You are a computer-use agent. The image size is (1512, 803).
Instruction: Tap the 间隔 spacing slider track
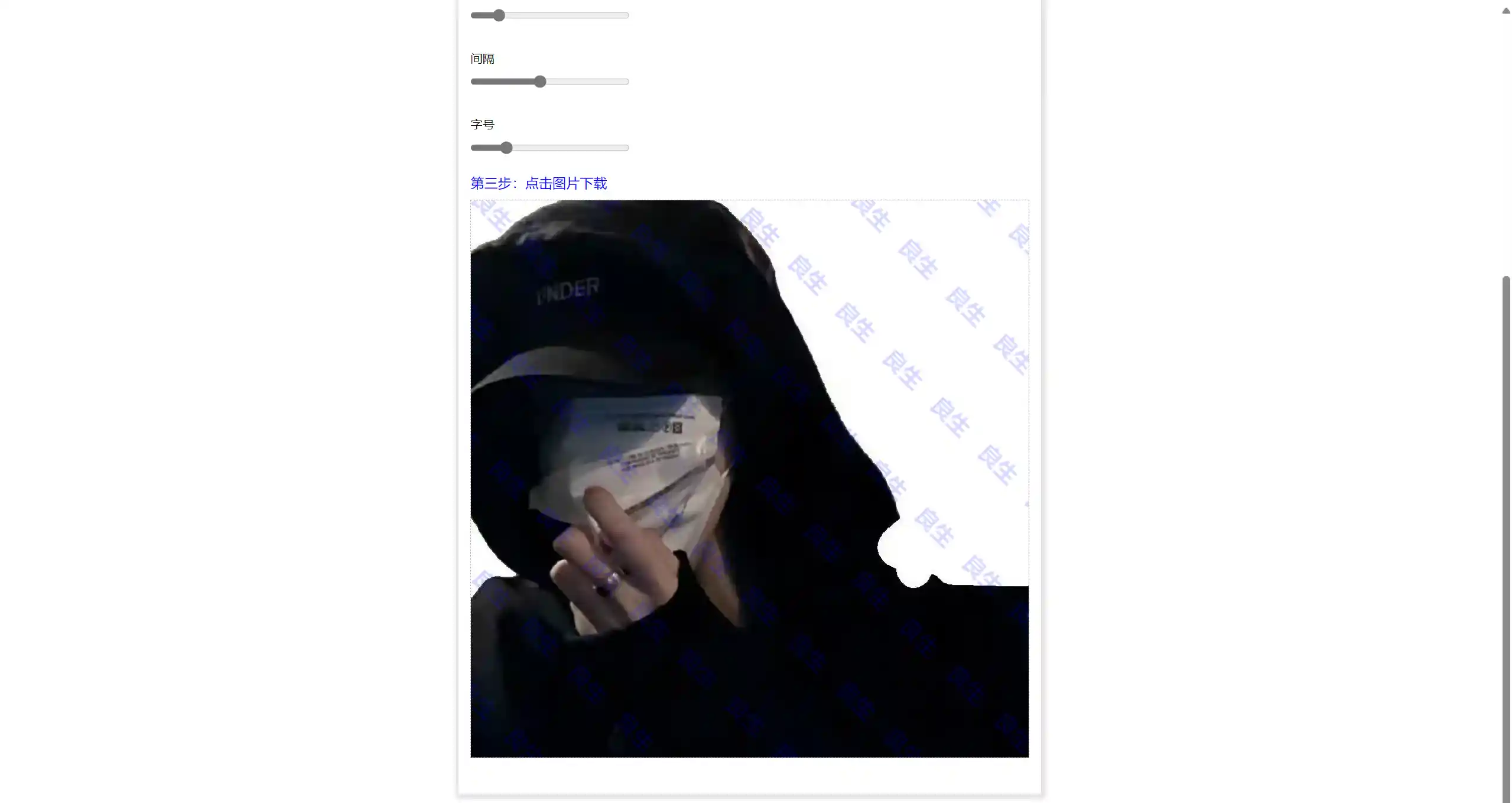point(549,82)
